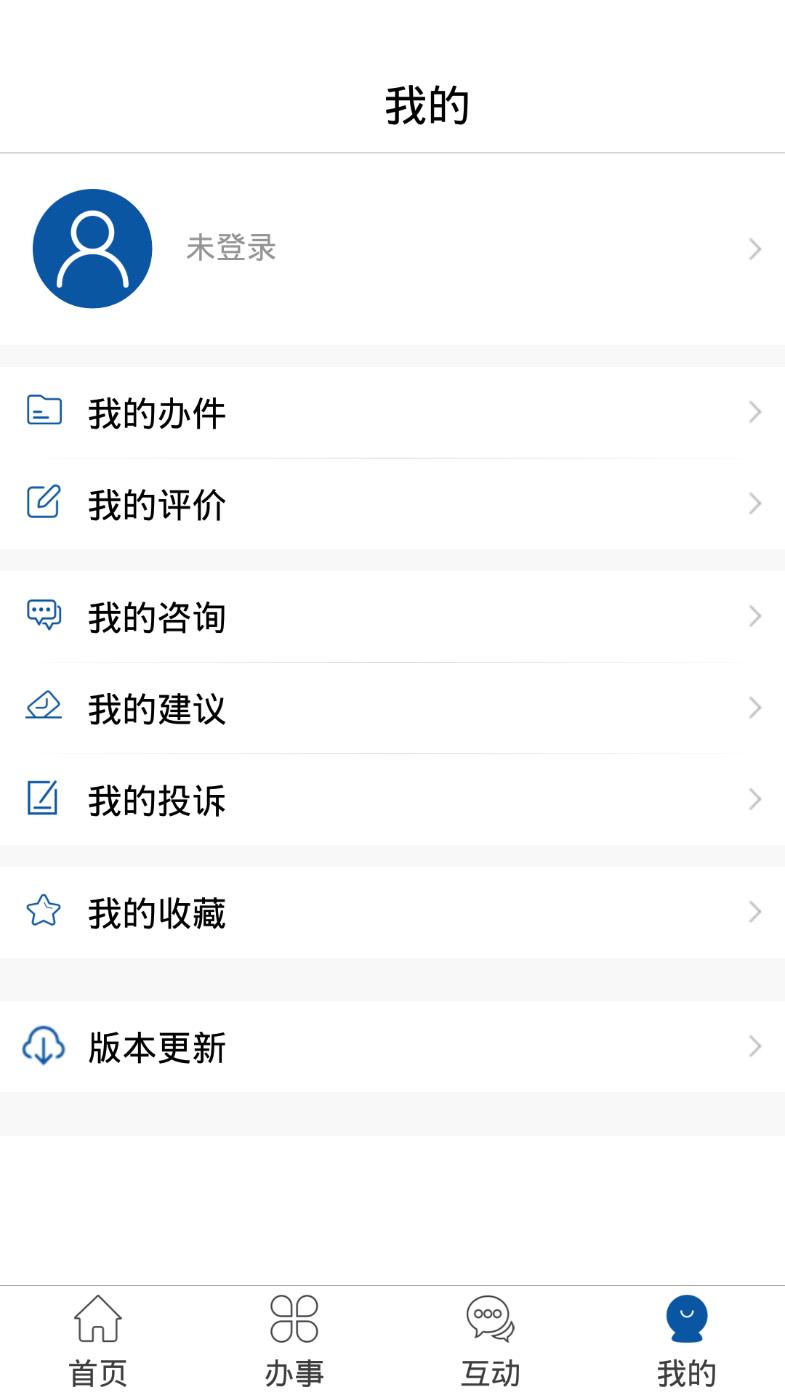Click the 我的评价 pencil edit icon
Viewport: 785px width, 1395px height.
[x=43, y=504]
